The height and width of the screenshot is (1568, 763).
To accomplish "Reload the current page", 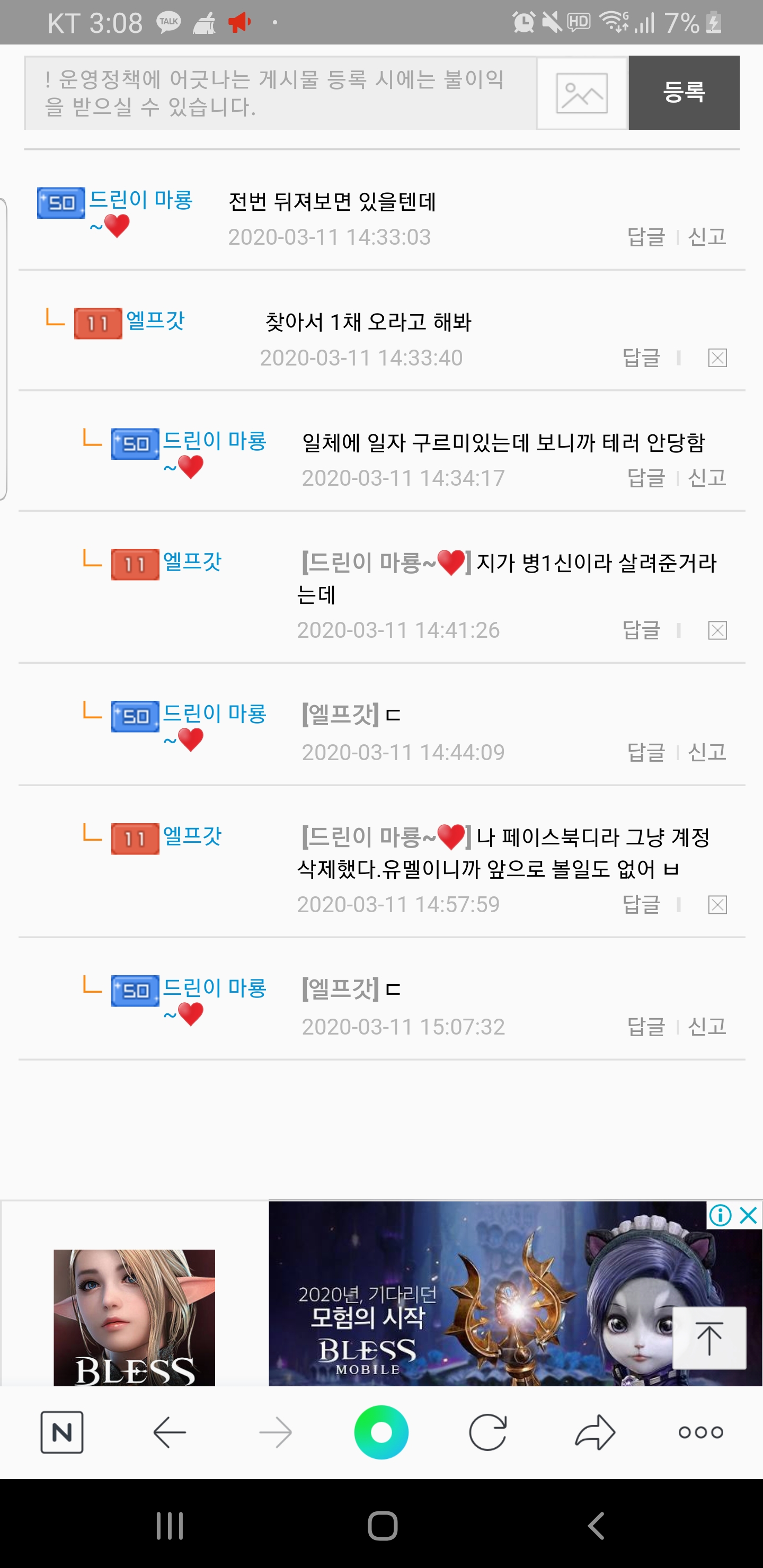I will pos(487,1432).
